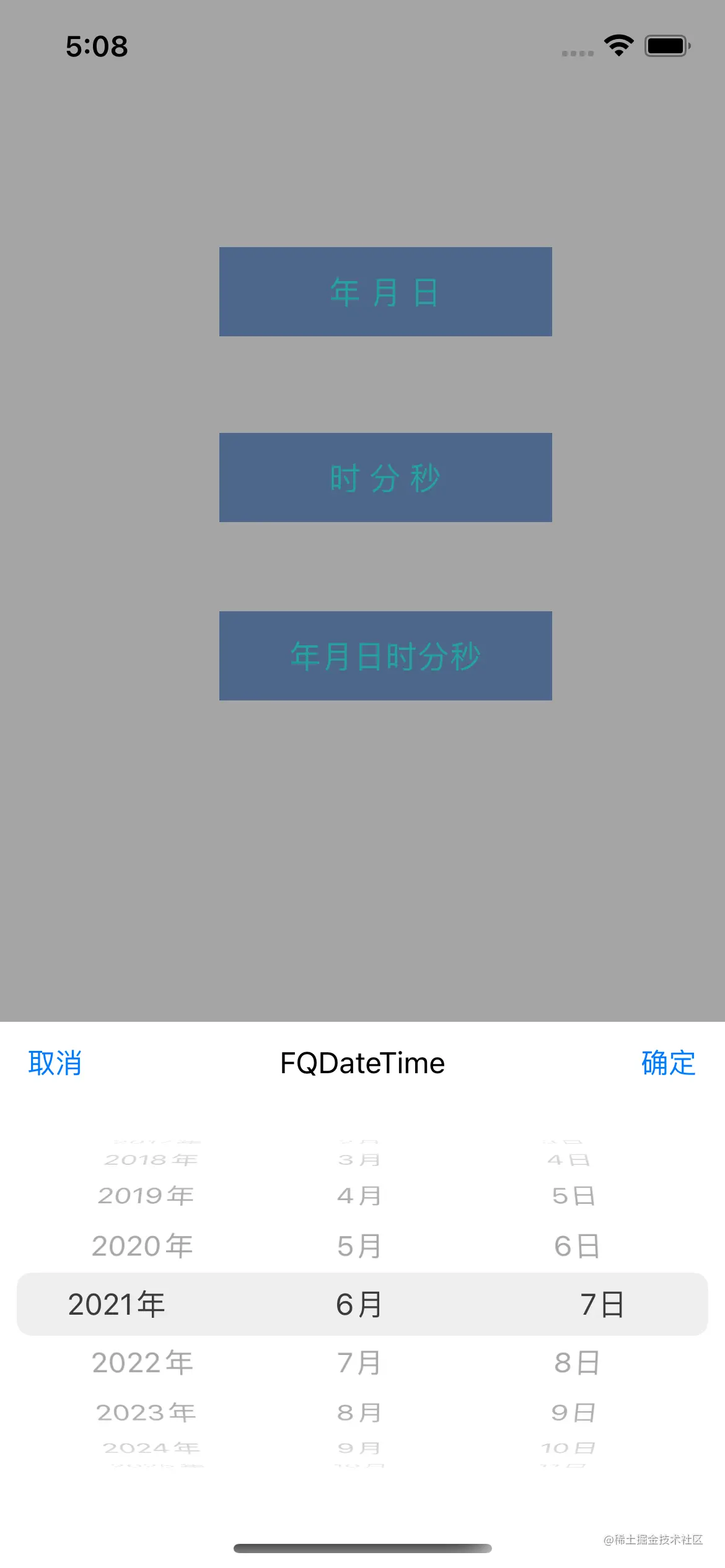
Task: Choose 2022年 in the year wheel
Action: tap(143, 1362)
